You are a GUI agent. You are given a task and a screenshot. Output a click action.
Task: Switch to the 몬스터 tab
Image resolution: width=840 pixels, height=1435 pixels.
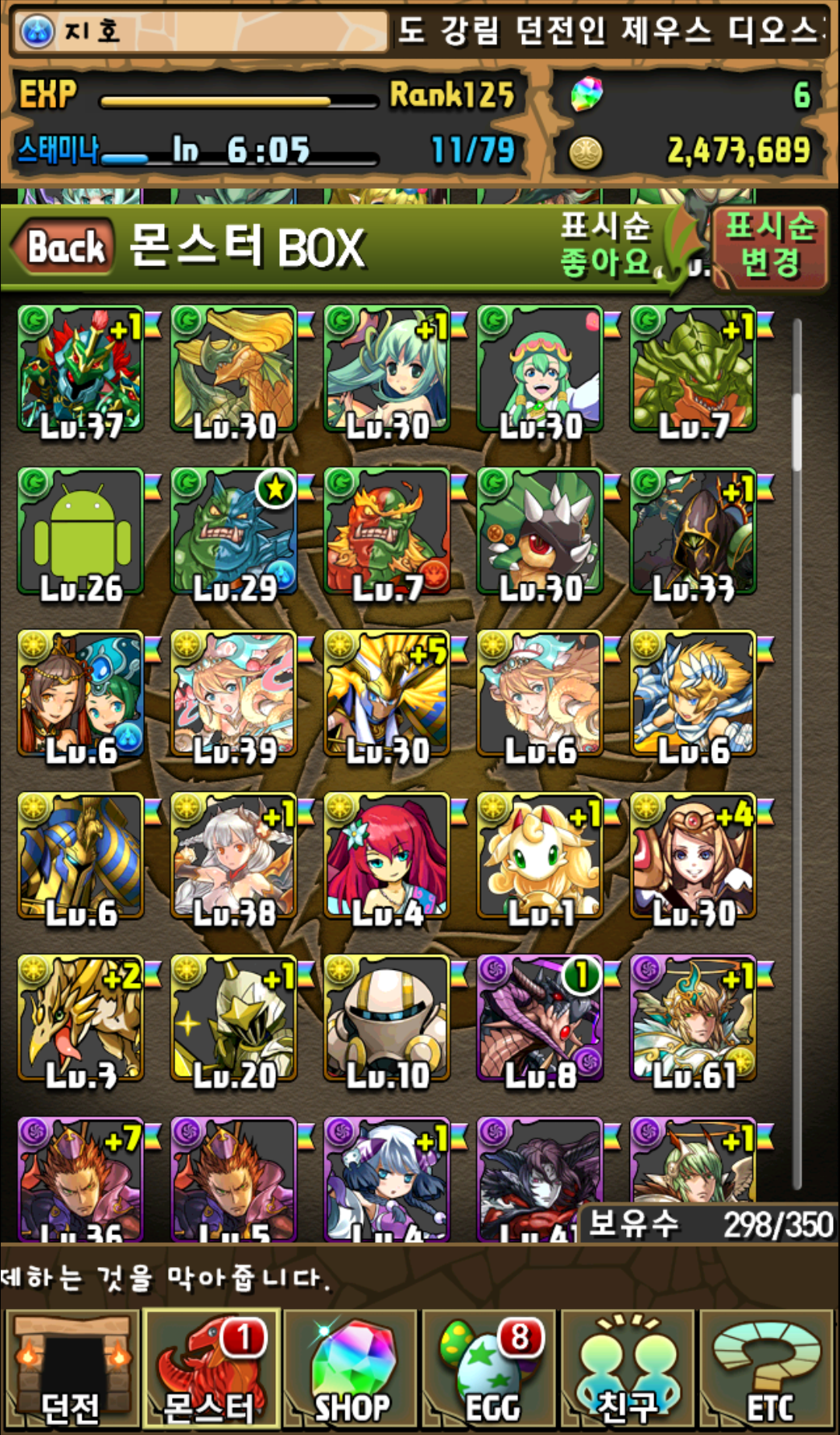click(211, 1370)
